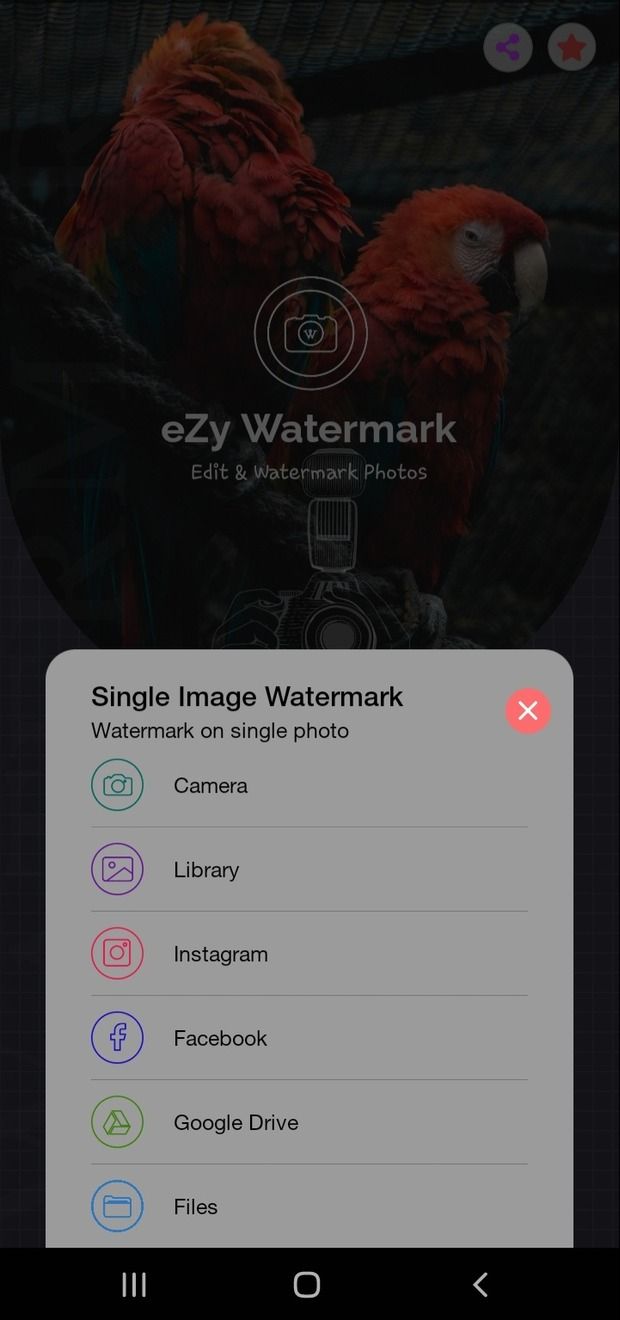Choose Camera as photo source
The image size is (620, 1320).
click(210, 785)
